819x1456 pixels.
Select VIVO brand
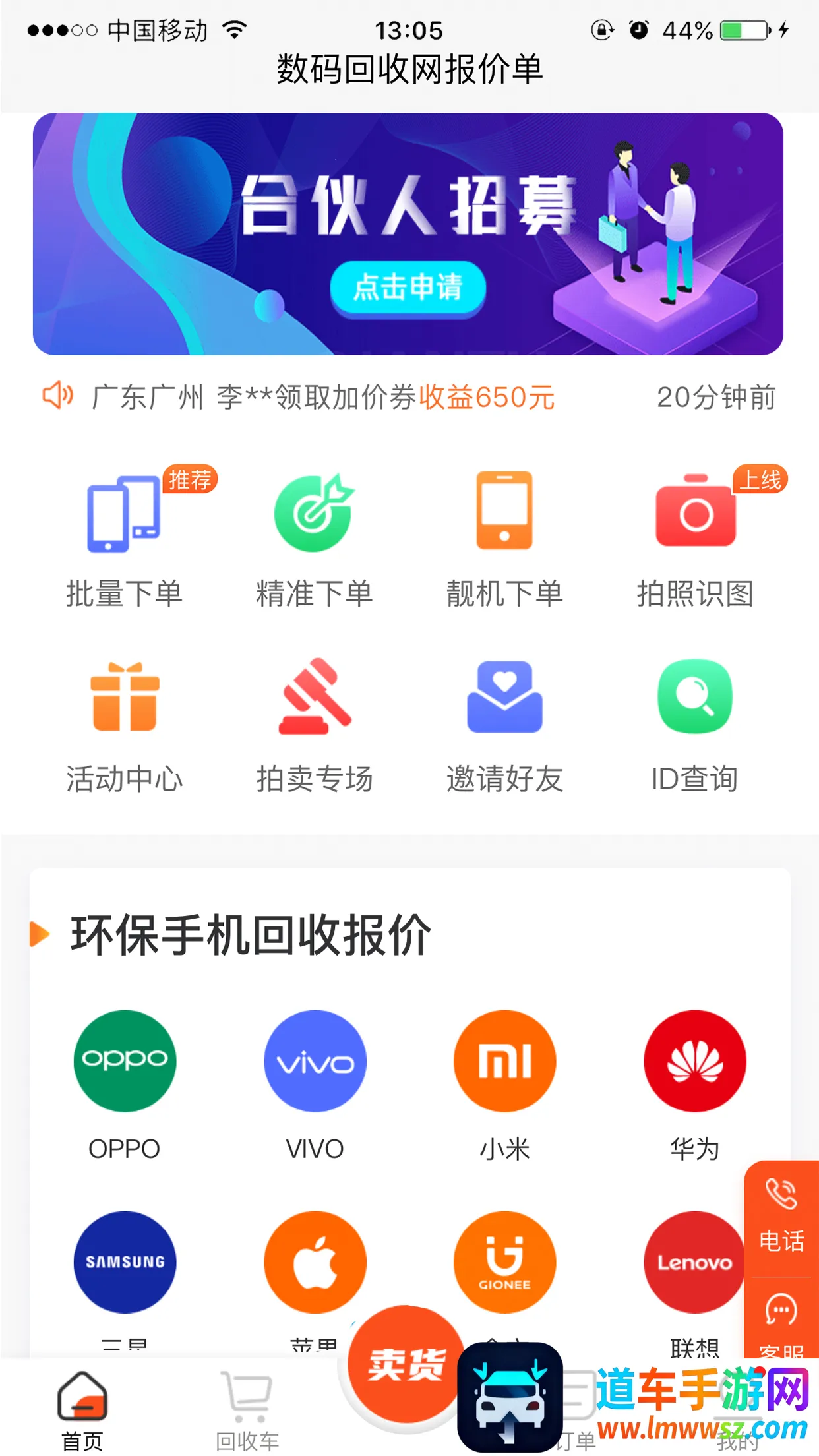coord(315,1062)
